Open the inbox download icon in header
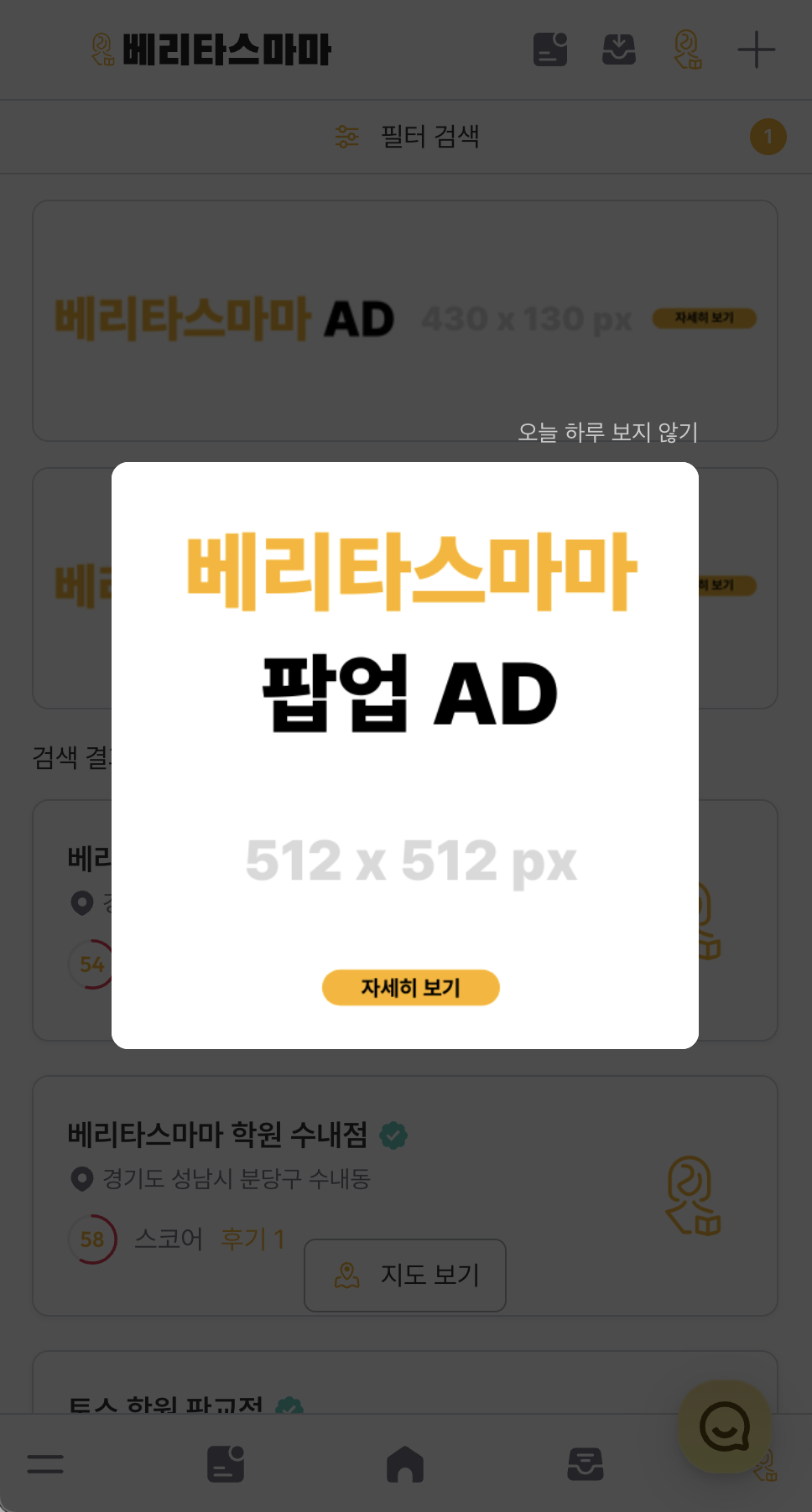812x1512 pixels. pos(619,49)
